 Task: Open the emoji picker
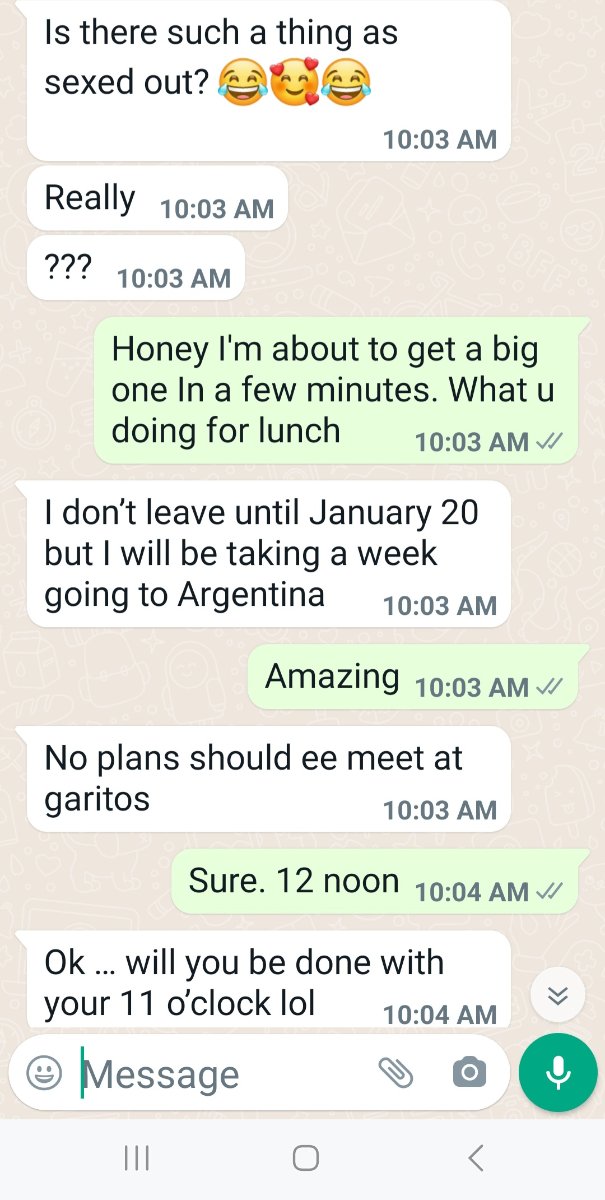pyautogui.click(x=42, y=1073)
